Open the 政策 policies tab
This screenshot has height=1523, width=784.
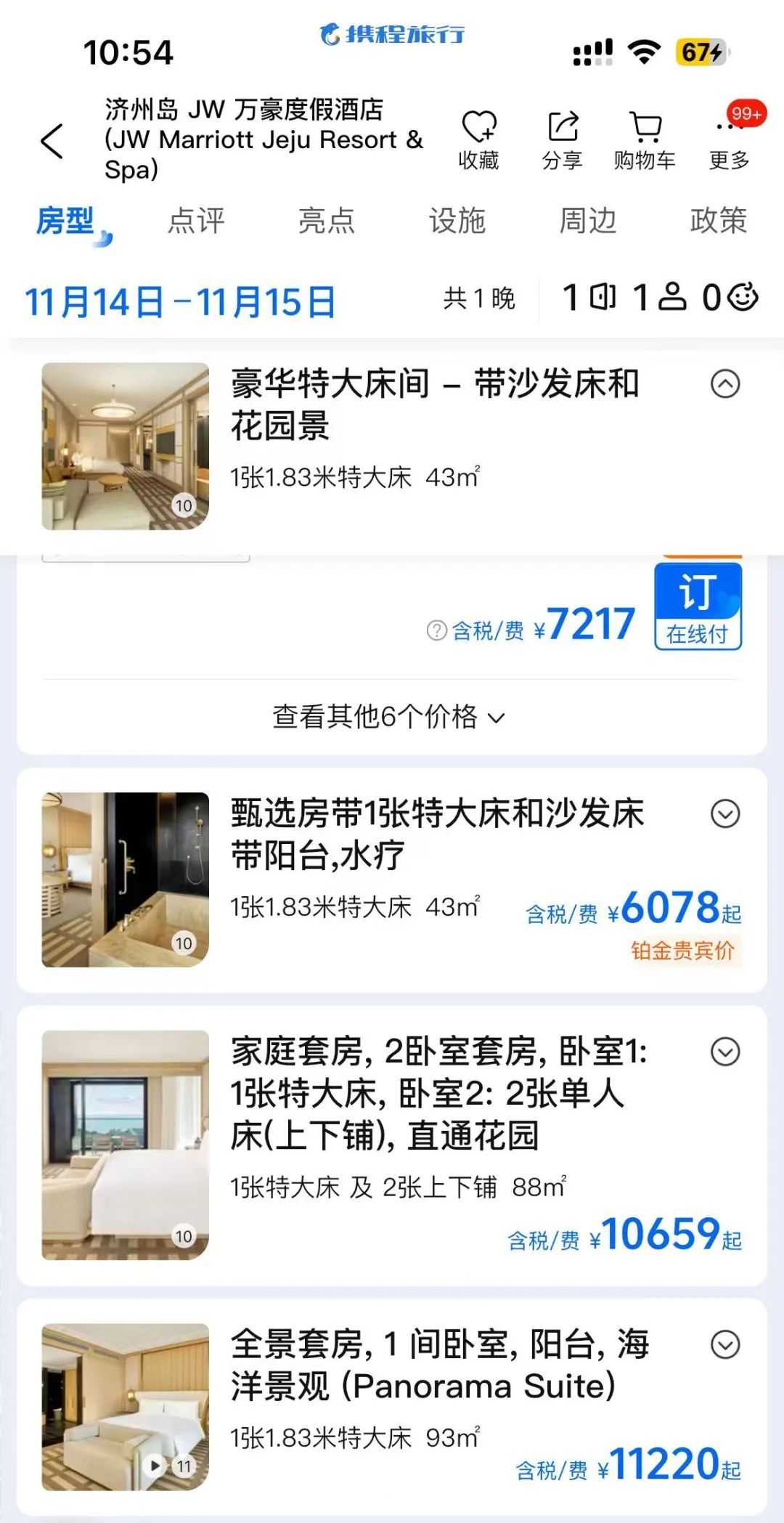coord(719,222)
